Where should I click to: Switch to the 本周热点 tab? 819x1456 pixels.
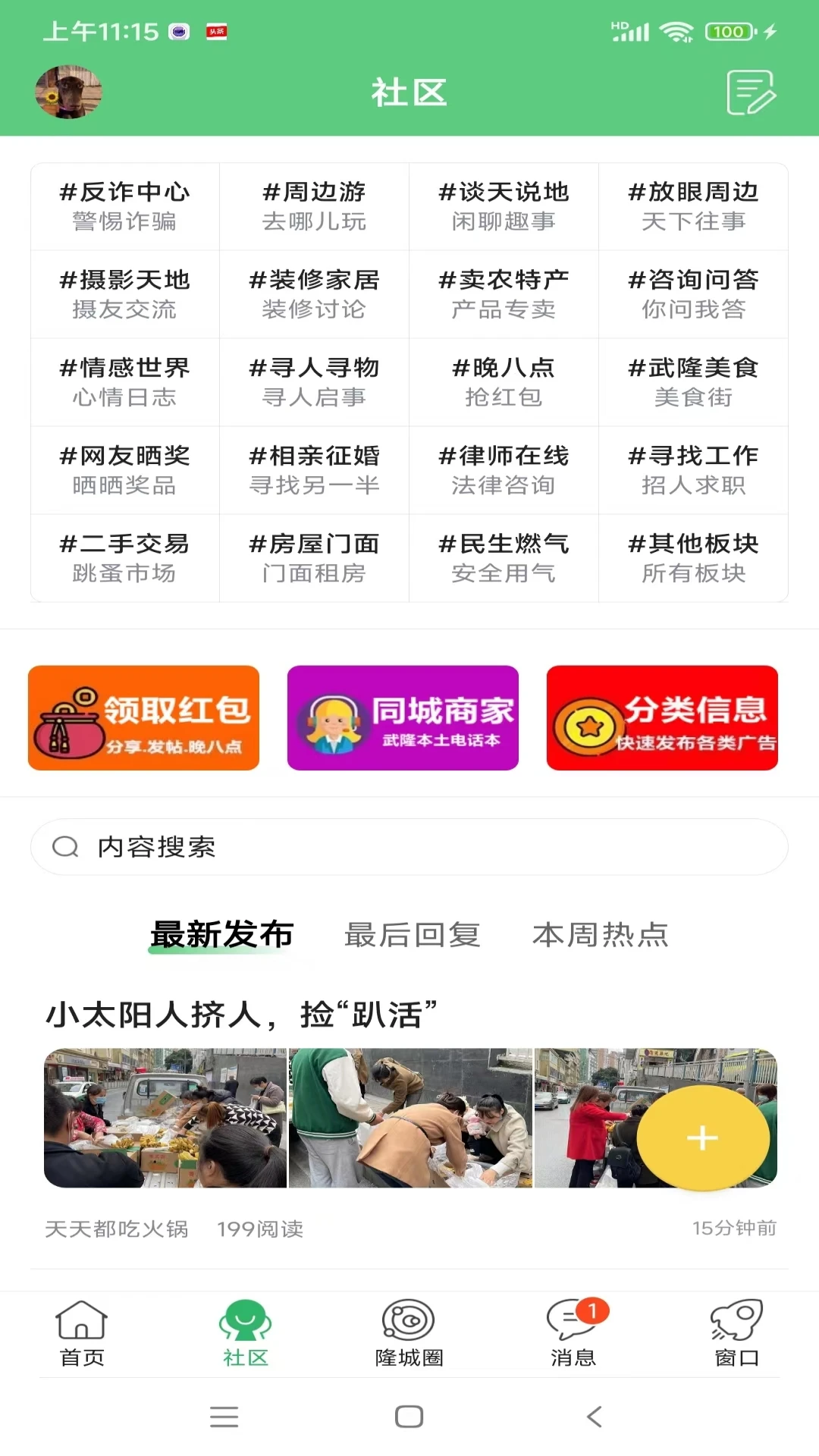click(601, 936)
